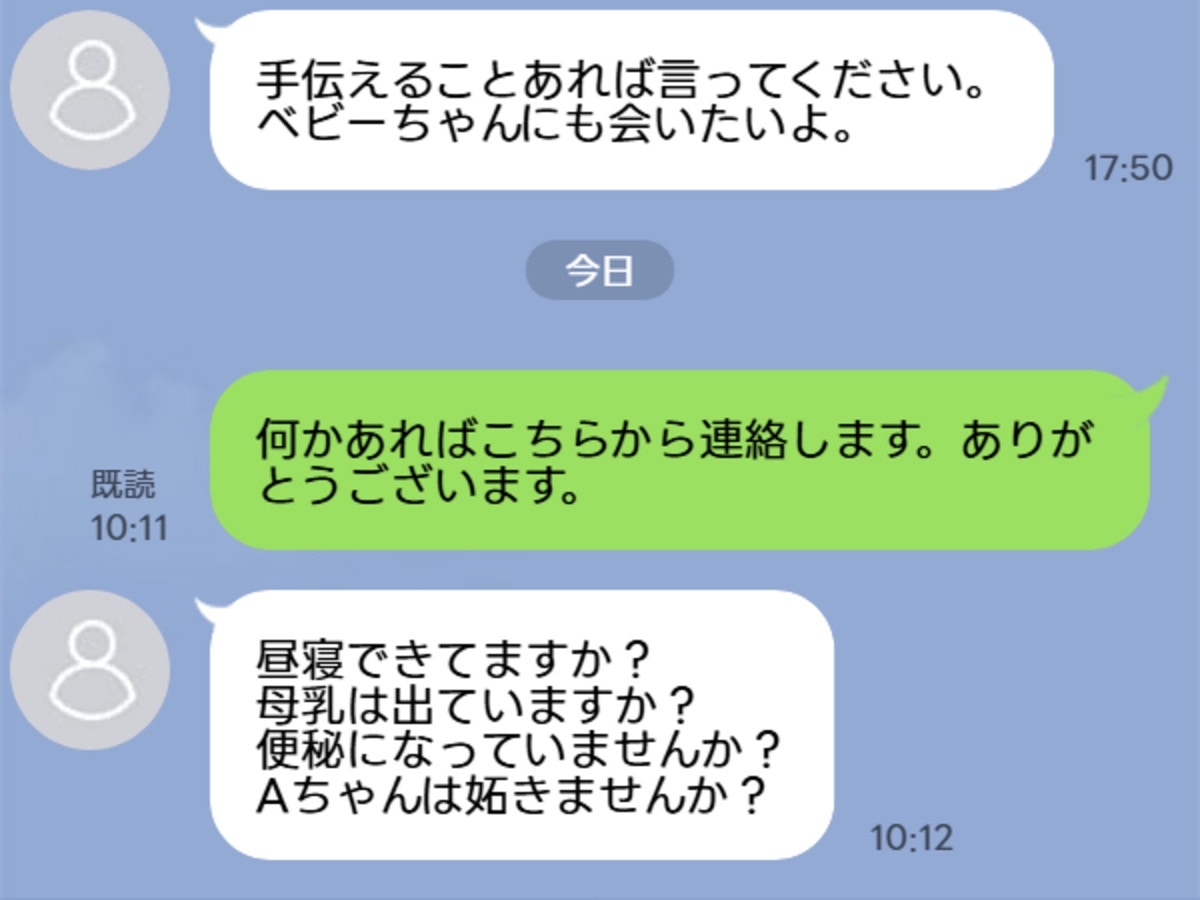Open the profile avatar beside the 手伝えることあれば message

point(90,90)
